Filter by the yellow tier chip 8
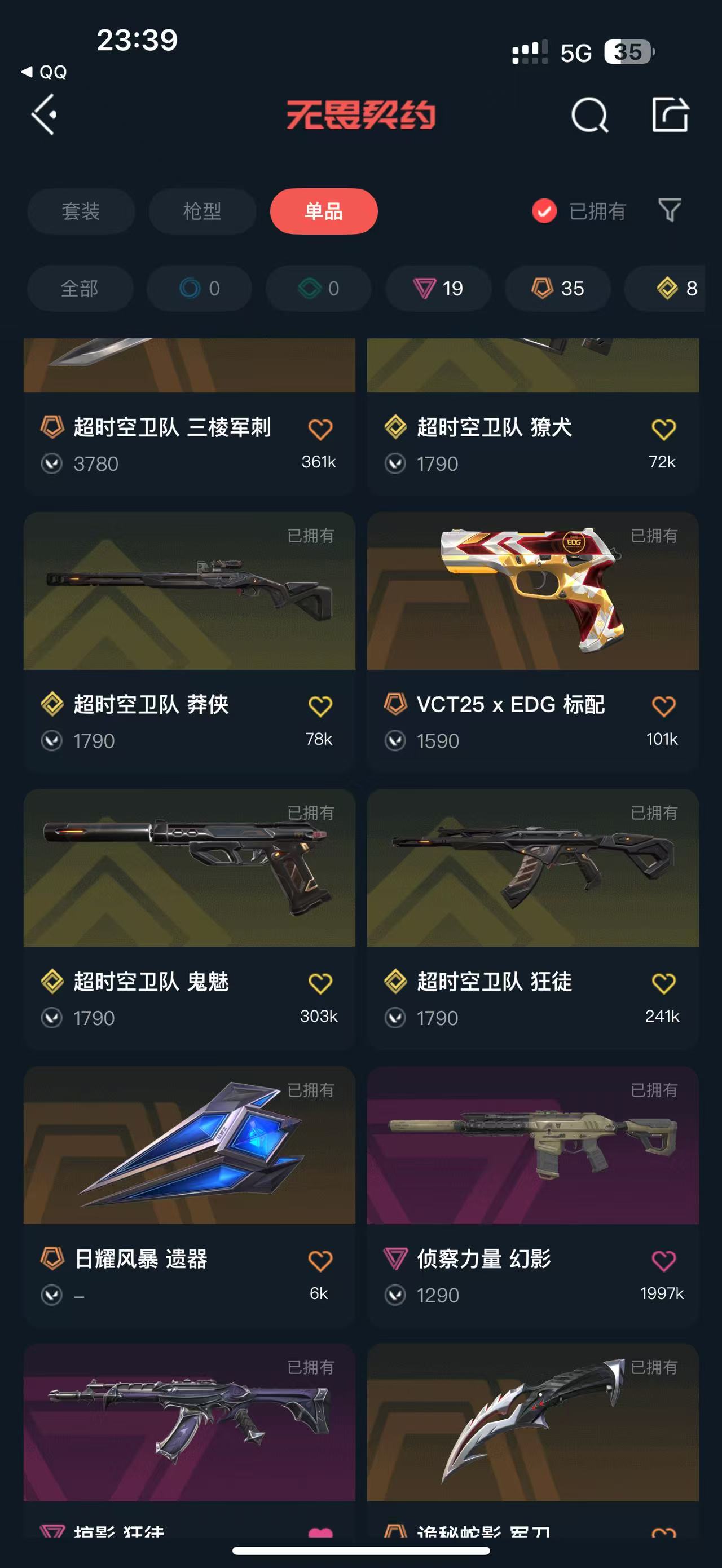Screen dimensions: 722x1568 pos(676,289)
